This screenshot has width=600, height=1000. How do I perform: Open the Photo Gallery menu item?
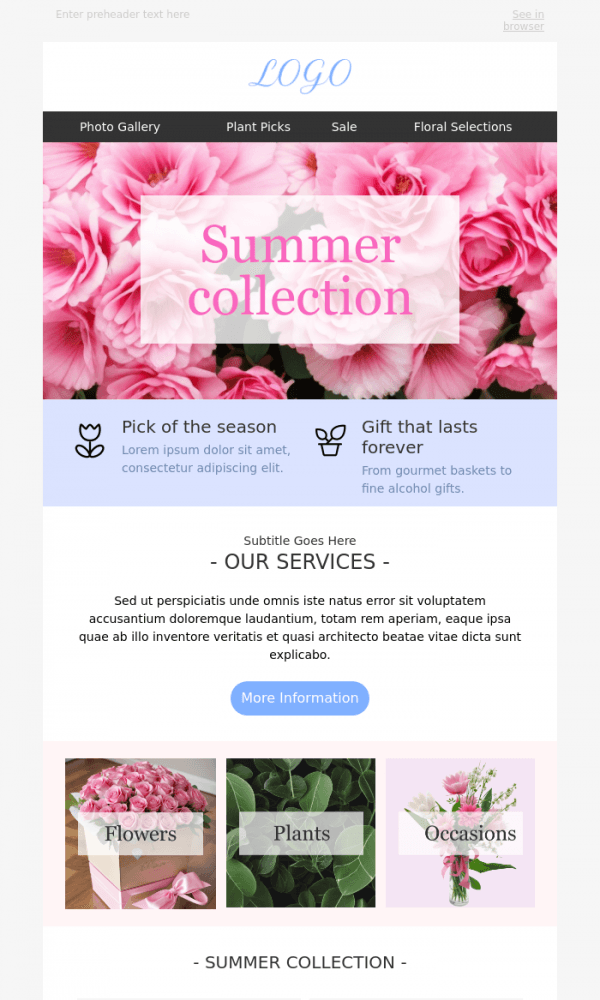tap(119, 127)
